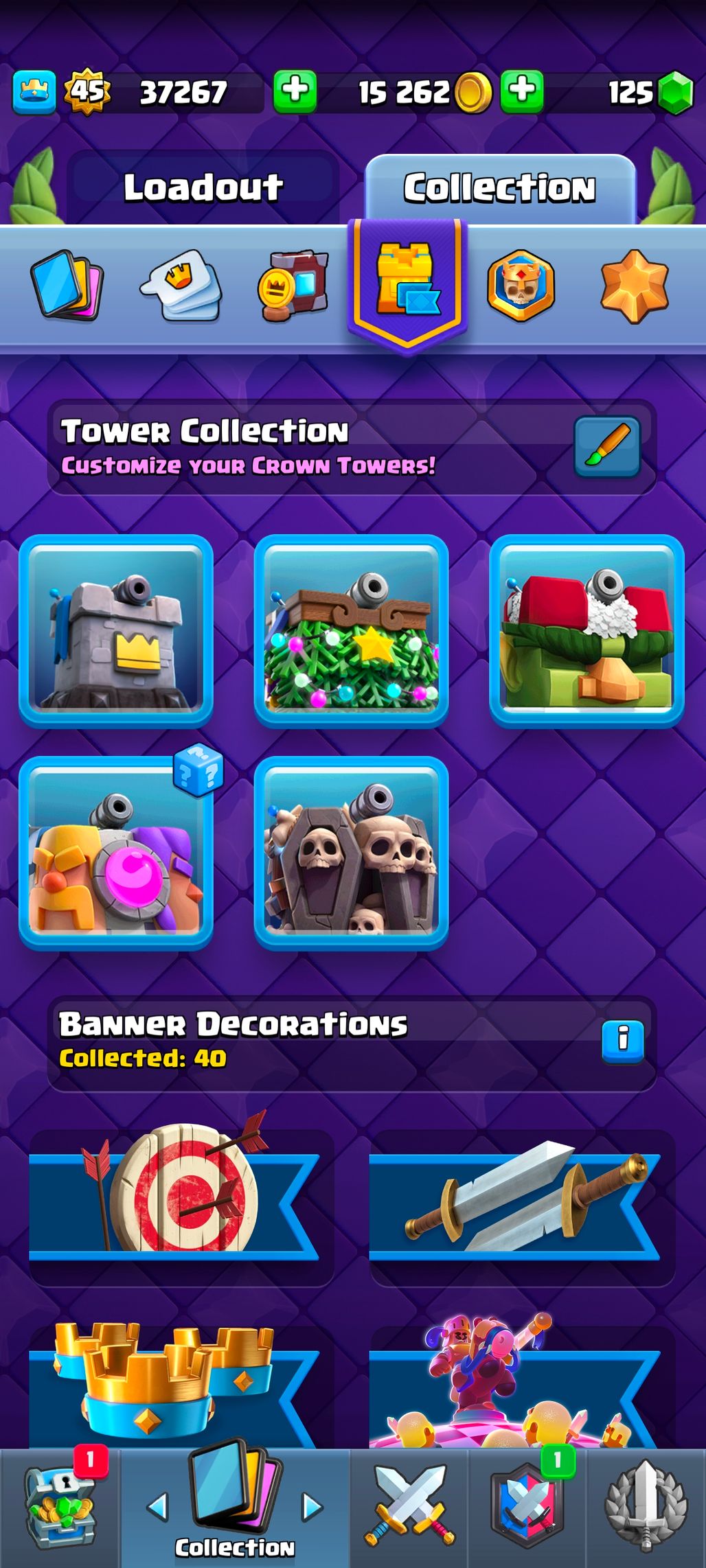Viewport: 706px width, 1568px height.
Task: Select the coffin skulls tower skin
Action: click(351, 853)
